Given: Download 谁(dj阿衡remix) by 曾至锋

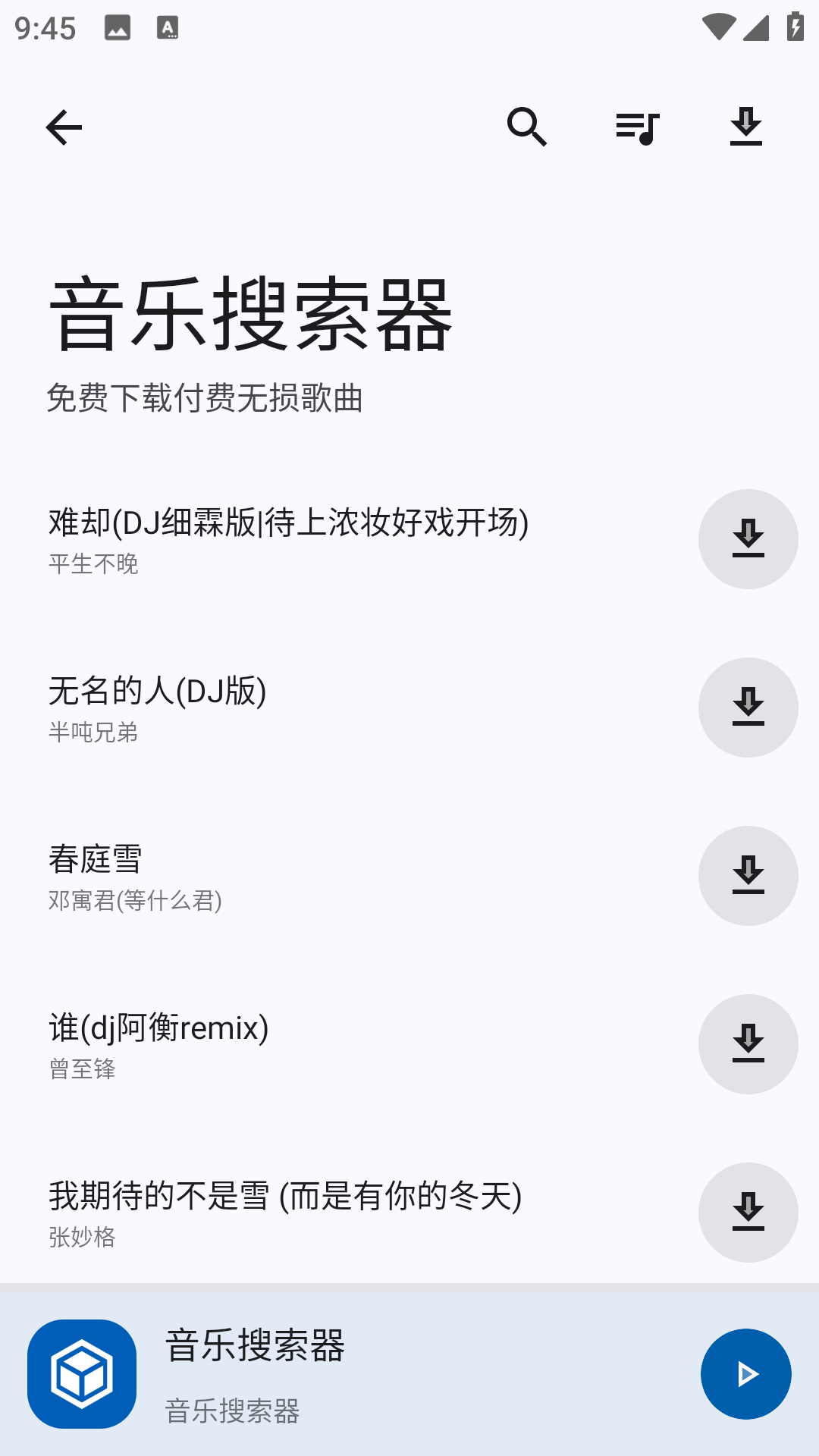Looking at the screenshot, I should pyautogui.click(x=748, y=1044).
